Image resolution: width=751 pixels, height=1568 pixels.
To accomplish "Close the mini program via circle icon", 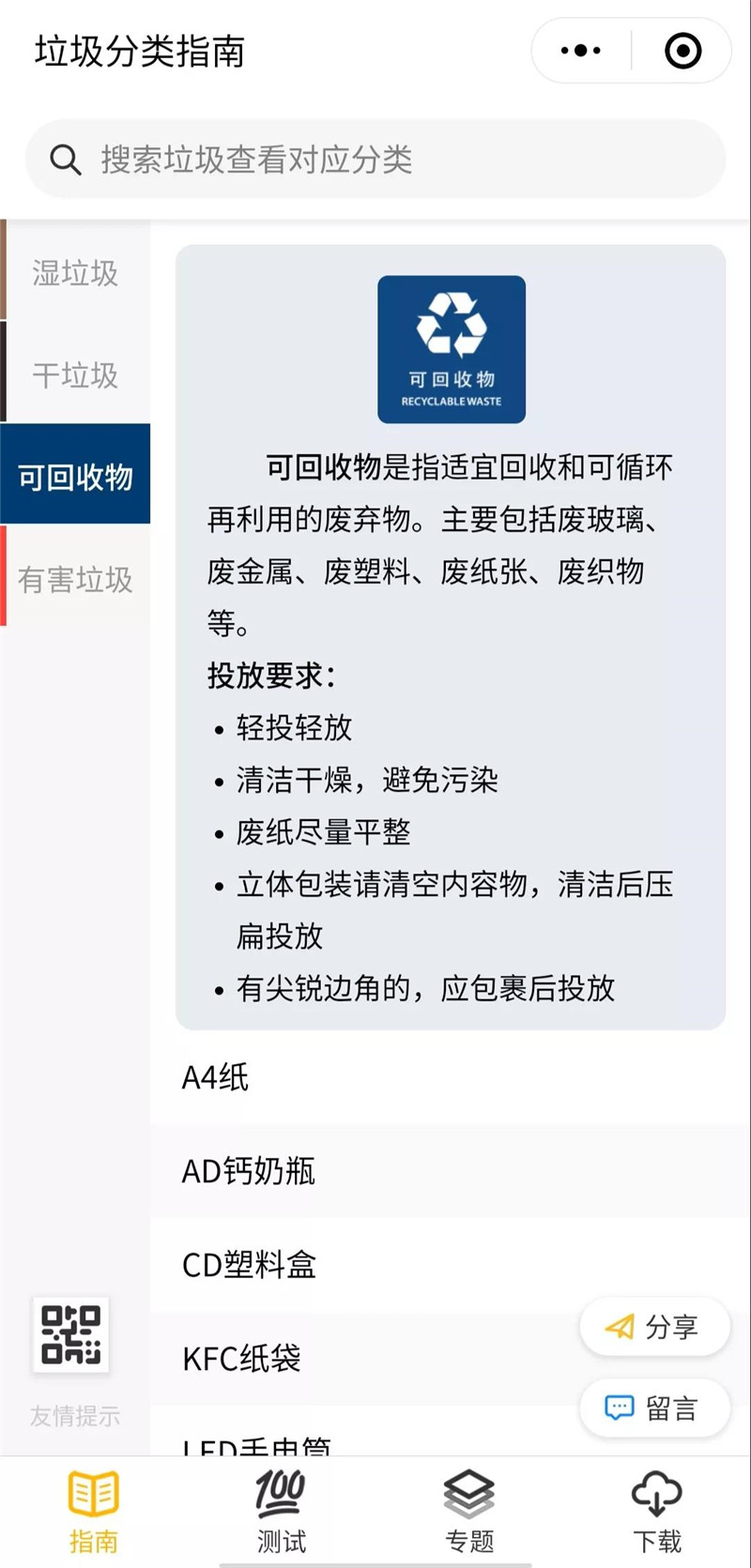I will pyautogui.click(x=682, y=51).
